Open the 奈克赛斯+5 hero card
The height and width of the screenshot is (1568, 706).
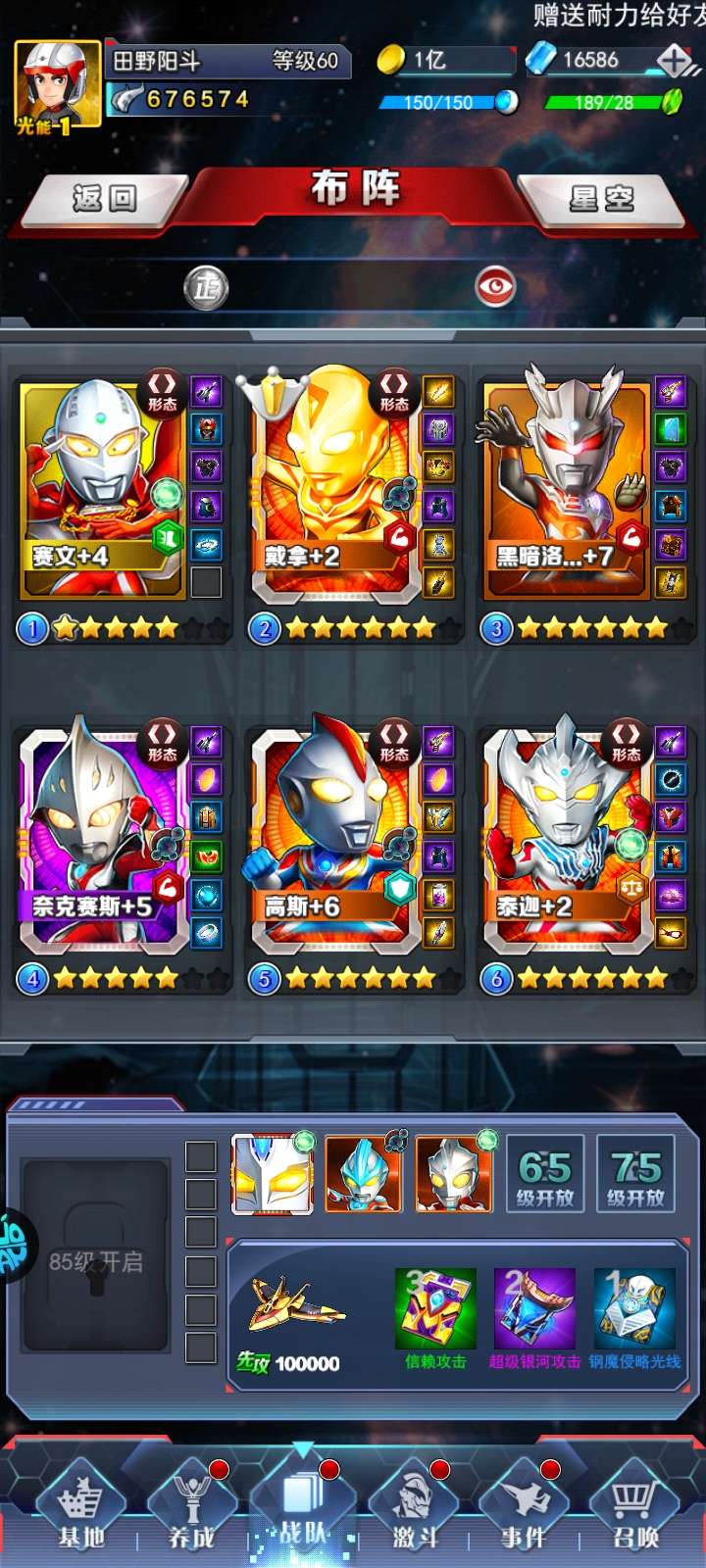pos(102,838)
